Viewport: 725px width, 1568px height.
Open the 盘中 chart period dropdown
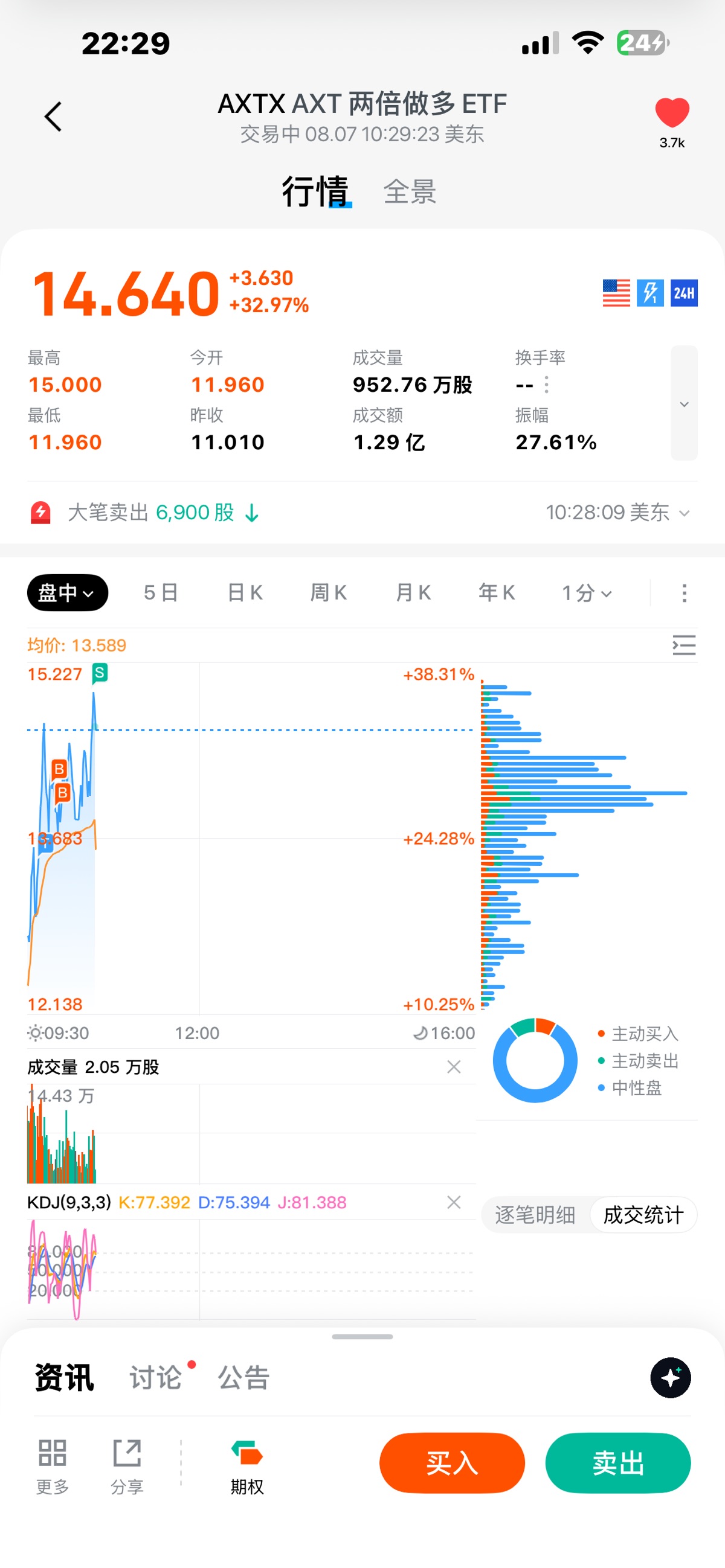click(x=68, y=592)
